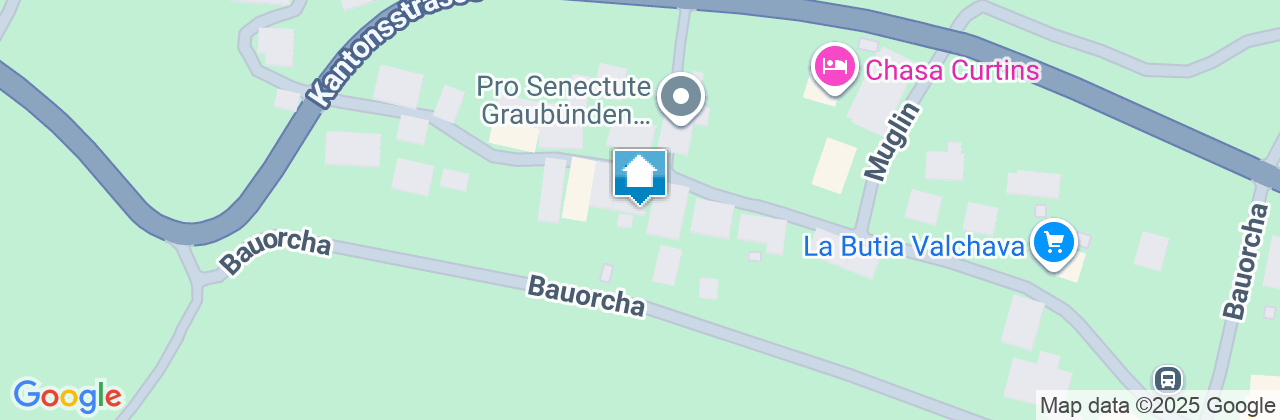The image size is (1280, 420).
Task: Select the La Butia Valchava shop marker
Action: [1053, 242]
